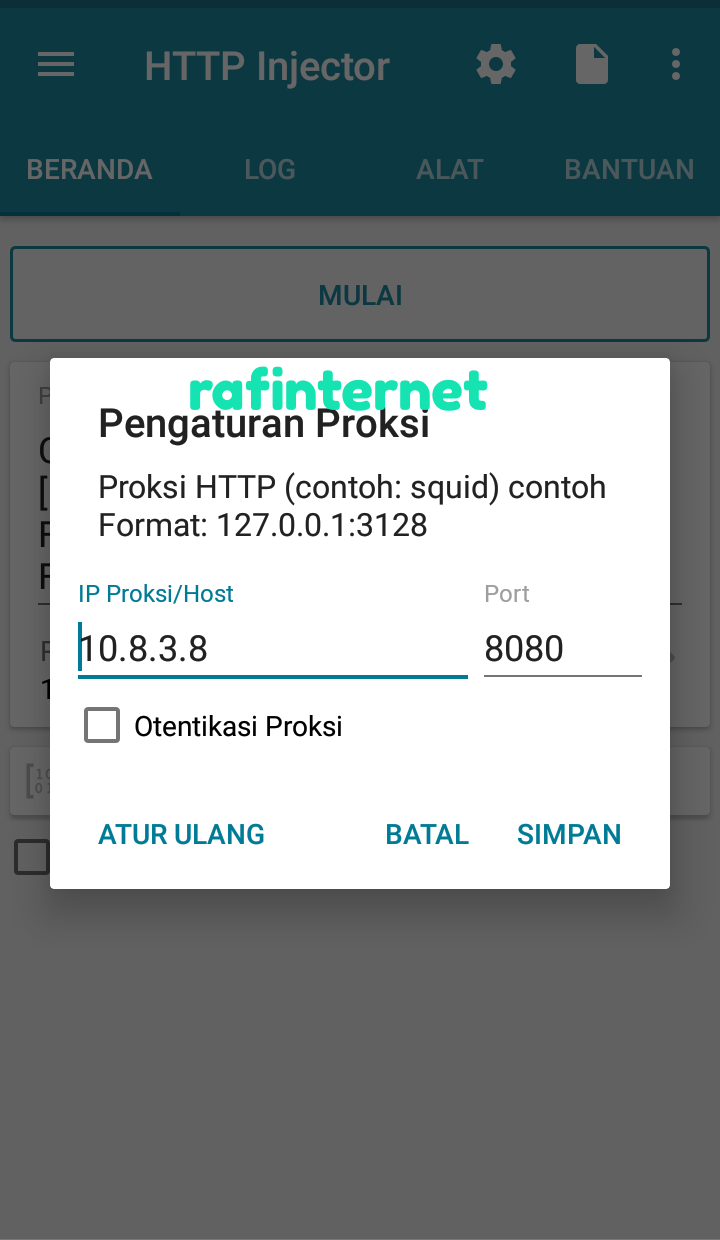720x1240 pixels.
Task: Tap the IP Proksi/Host field
Action: [x=272, y=649]
